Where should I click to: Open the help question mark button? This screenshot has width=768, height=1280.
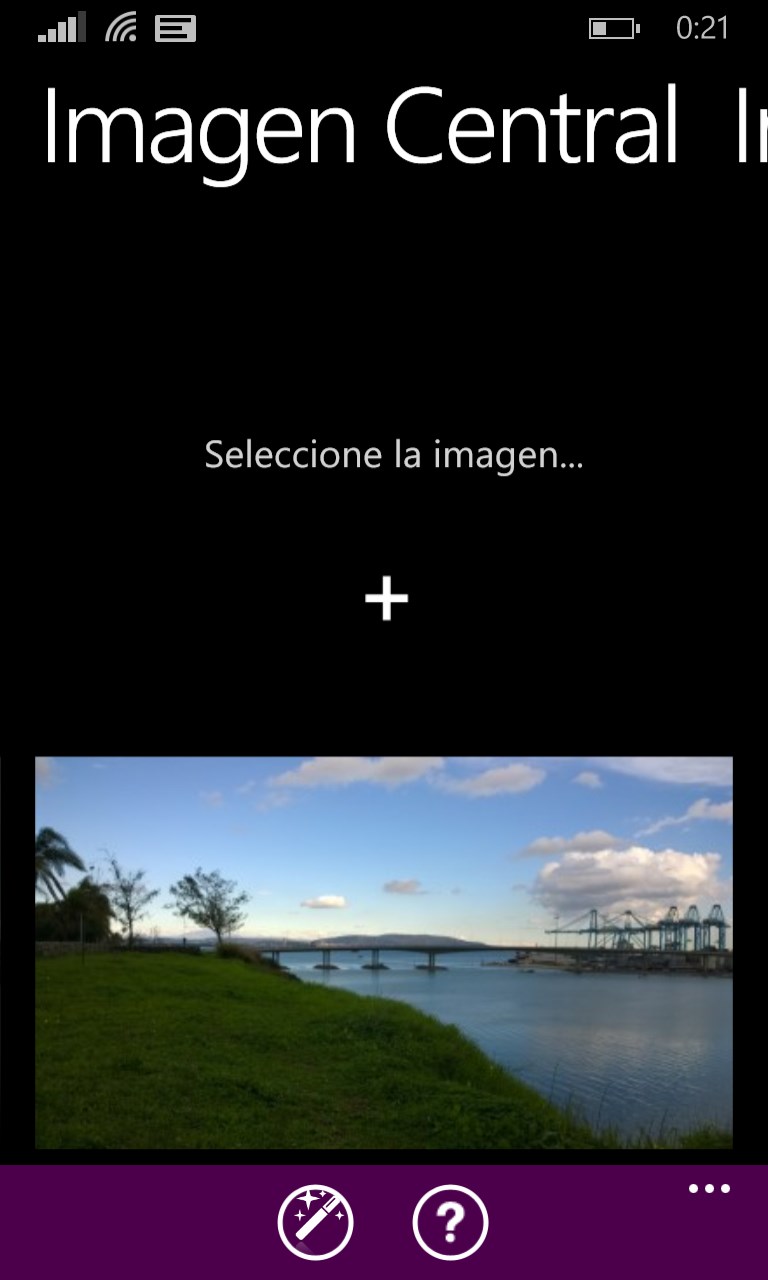coord(450,1222)
